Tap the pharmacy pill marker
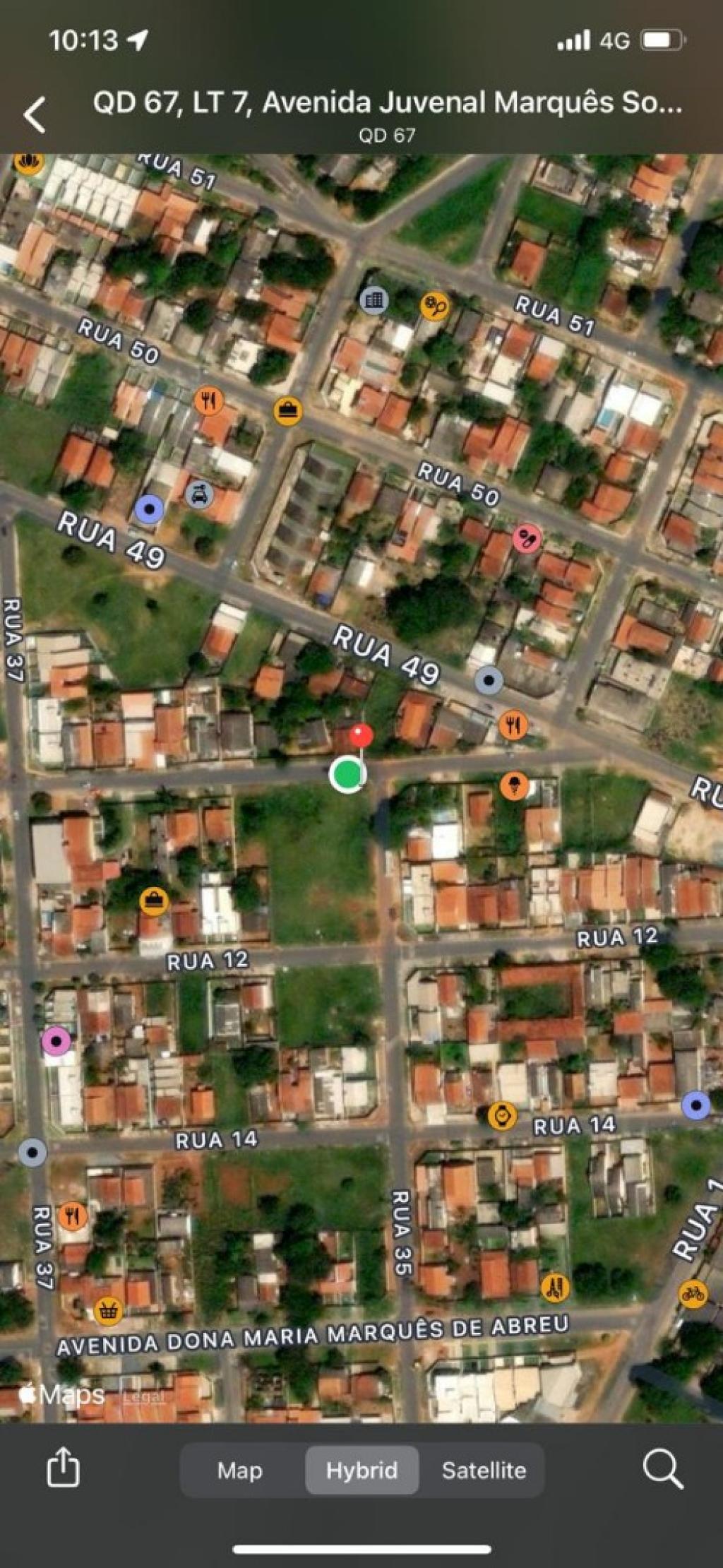 (527, 539)
